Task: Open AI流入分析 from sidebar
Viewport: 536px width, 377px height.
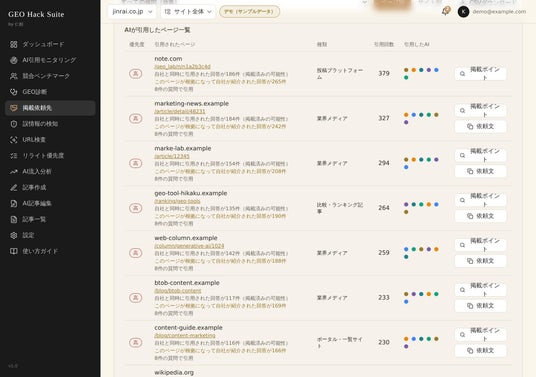Action: pos(50,172)
